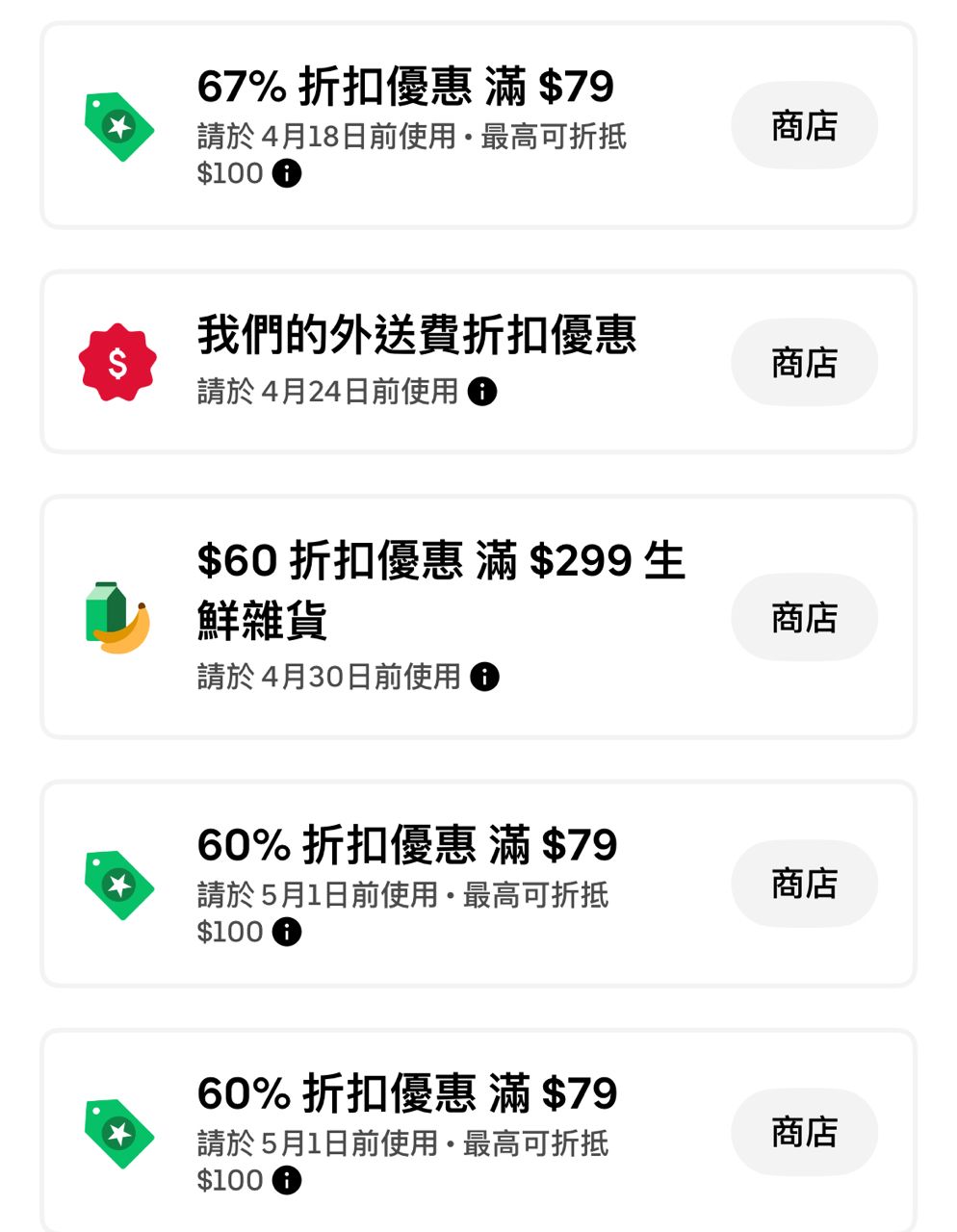
Task: Tap 商店 button for 我們的外送費折扣優惠
Action: point(804,363)
